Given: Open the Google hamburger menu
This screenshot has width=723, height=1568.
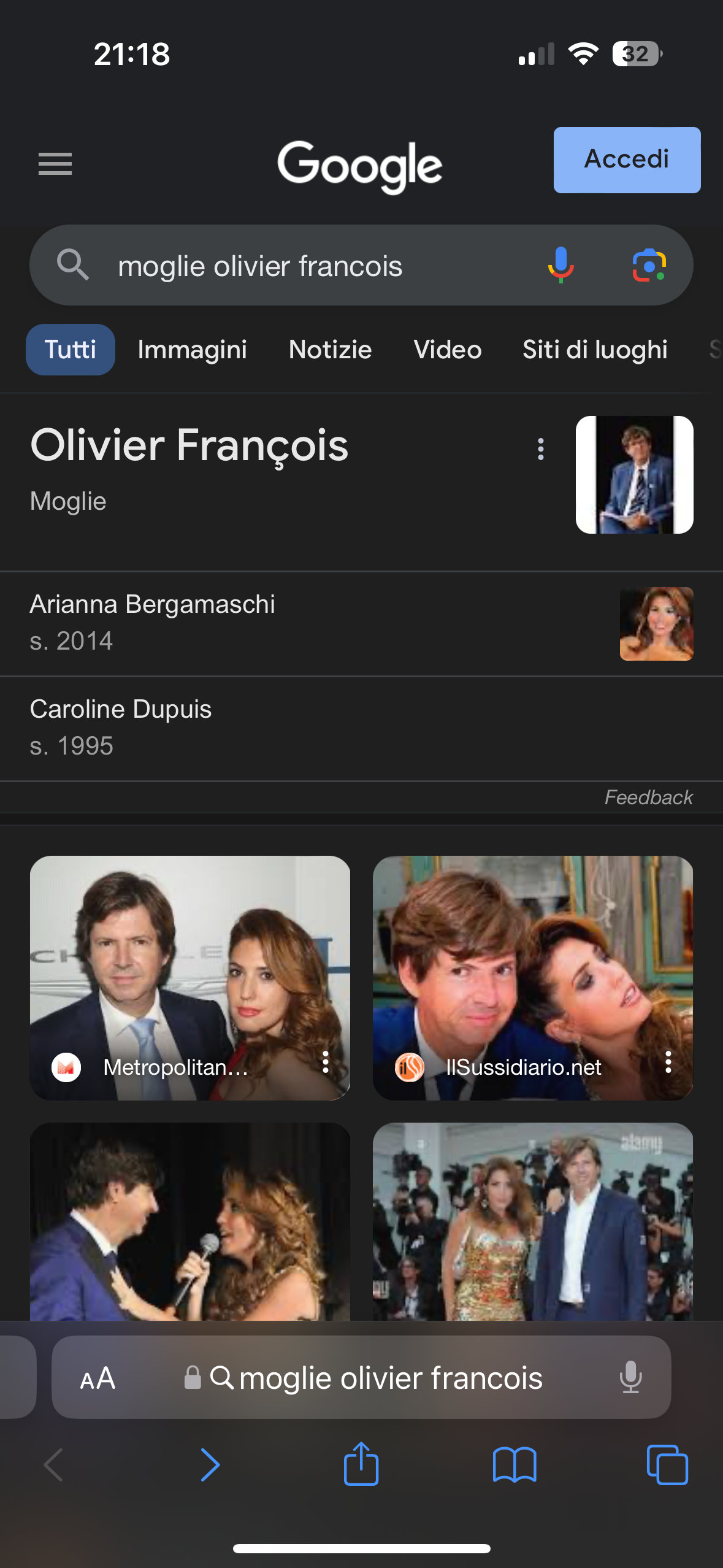Looking at the screenshot, I should coord(55,164).
